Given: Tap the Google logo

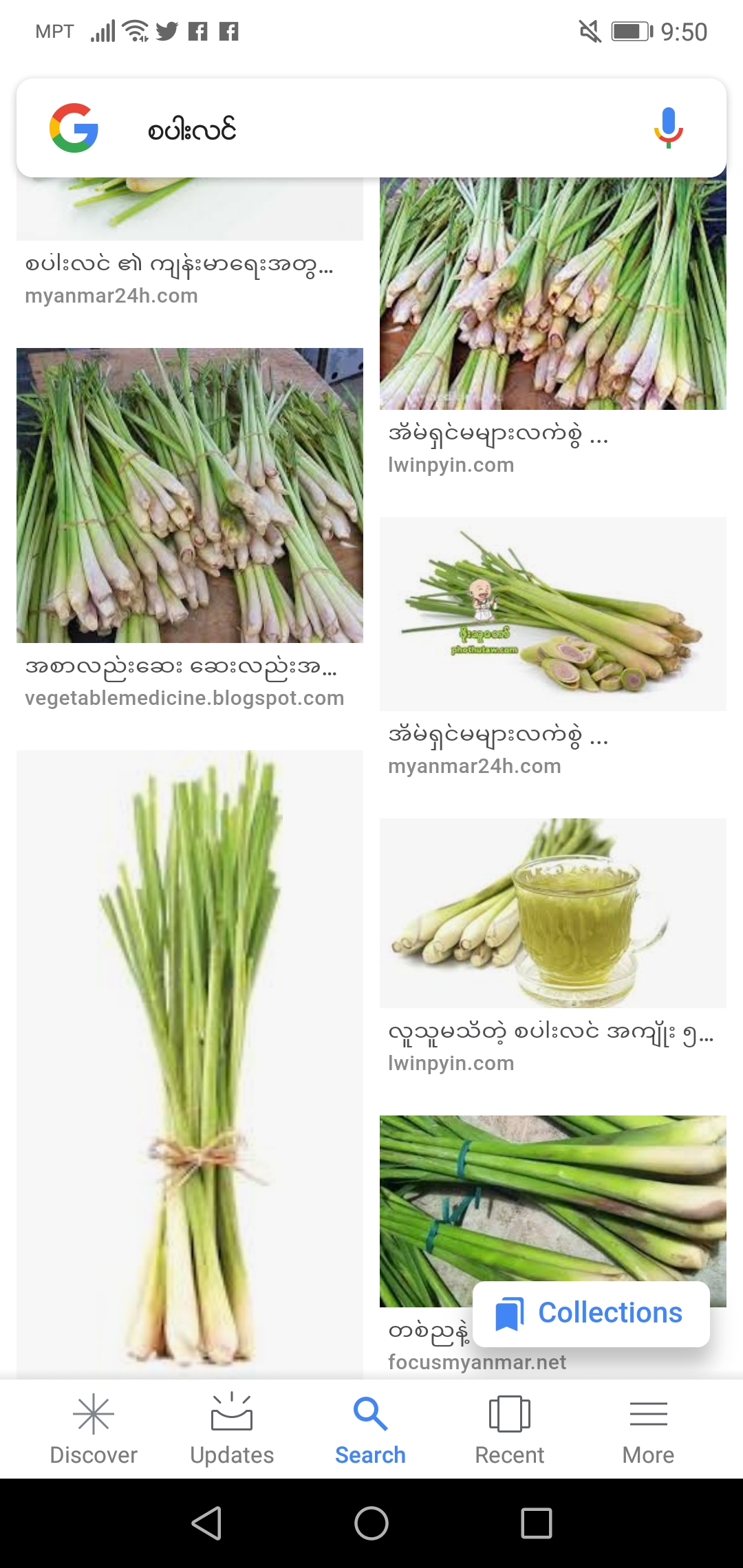Looking at the screenshot, I should pyautogui.click(x=74, y=129).
